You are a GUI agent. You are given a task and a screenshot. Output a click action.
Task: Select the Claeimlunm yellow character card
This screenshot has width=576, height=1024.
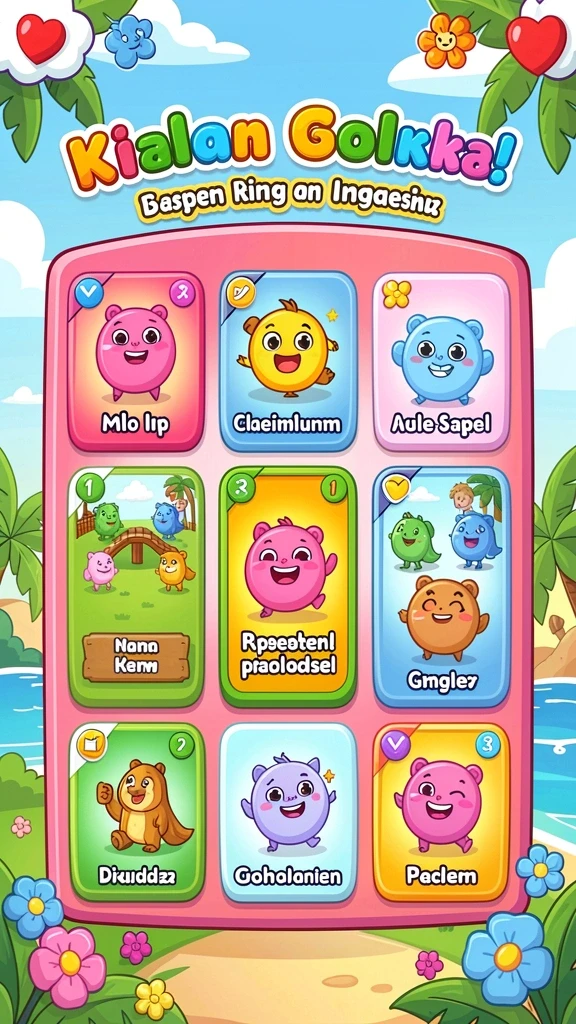click(x=288, y=361)
